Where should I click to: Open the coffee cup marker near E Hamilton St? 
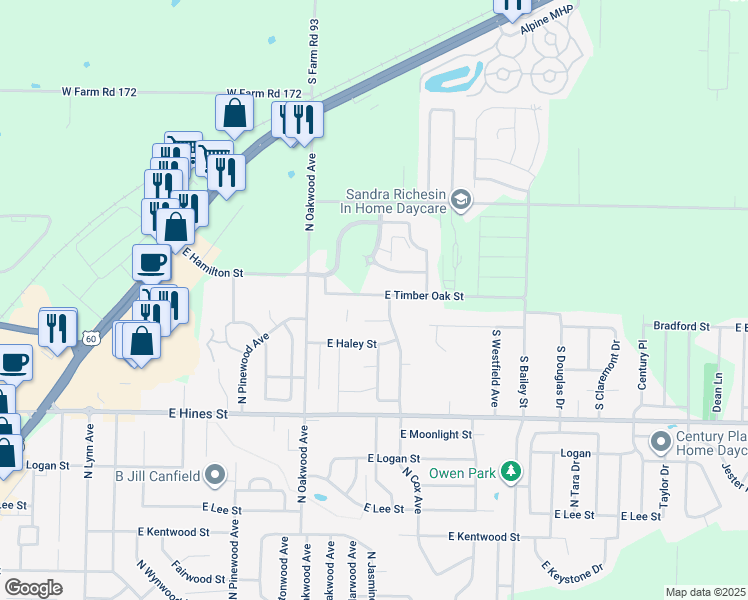[x=151, y=262]
